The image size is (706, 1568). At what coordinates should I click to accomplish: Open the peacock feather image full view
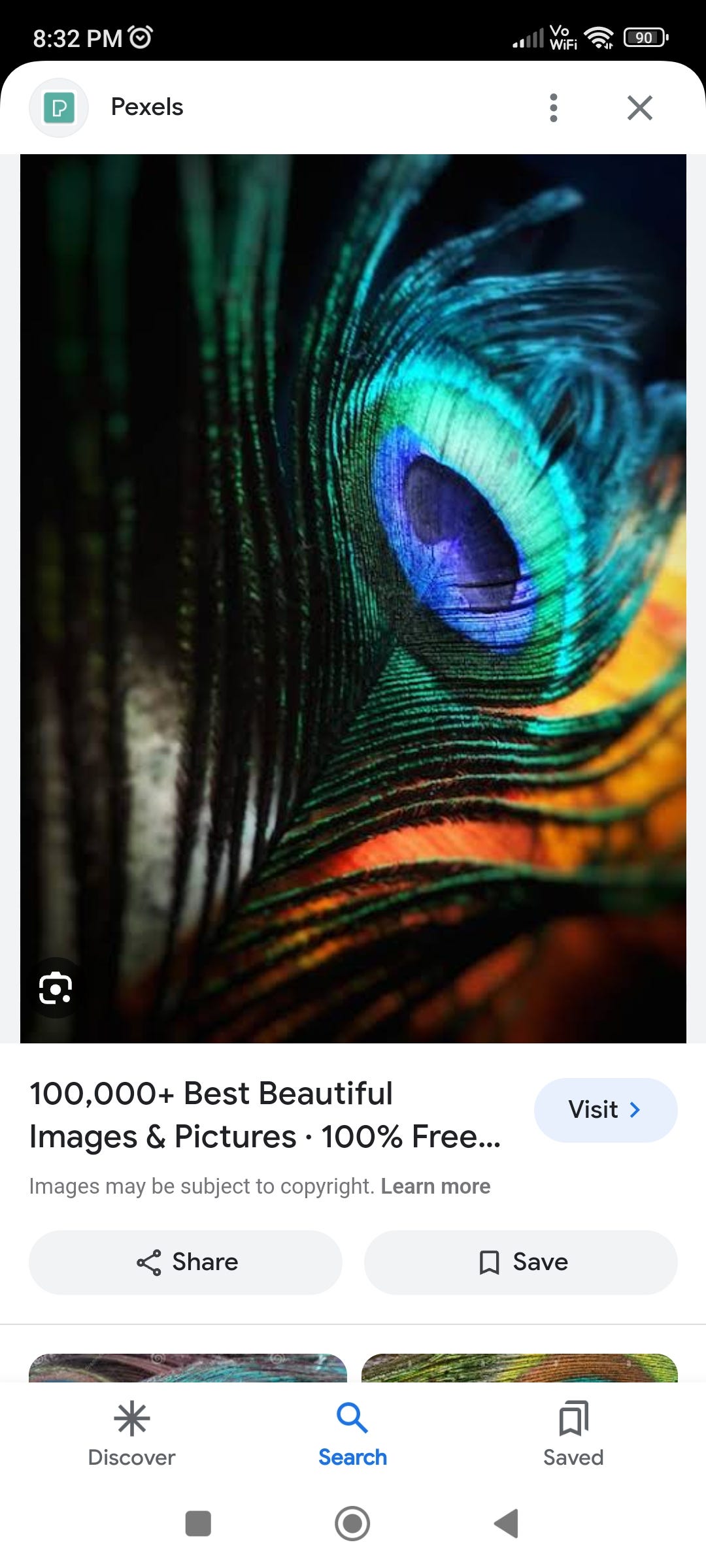coord(353,598)
